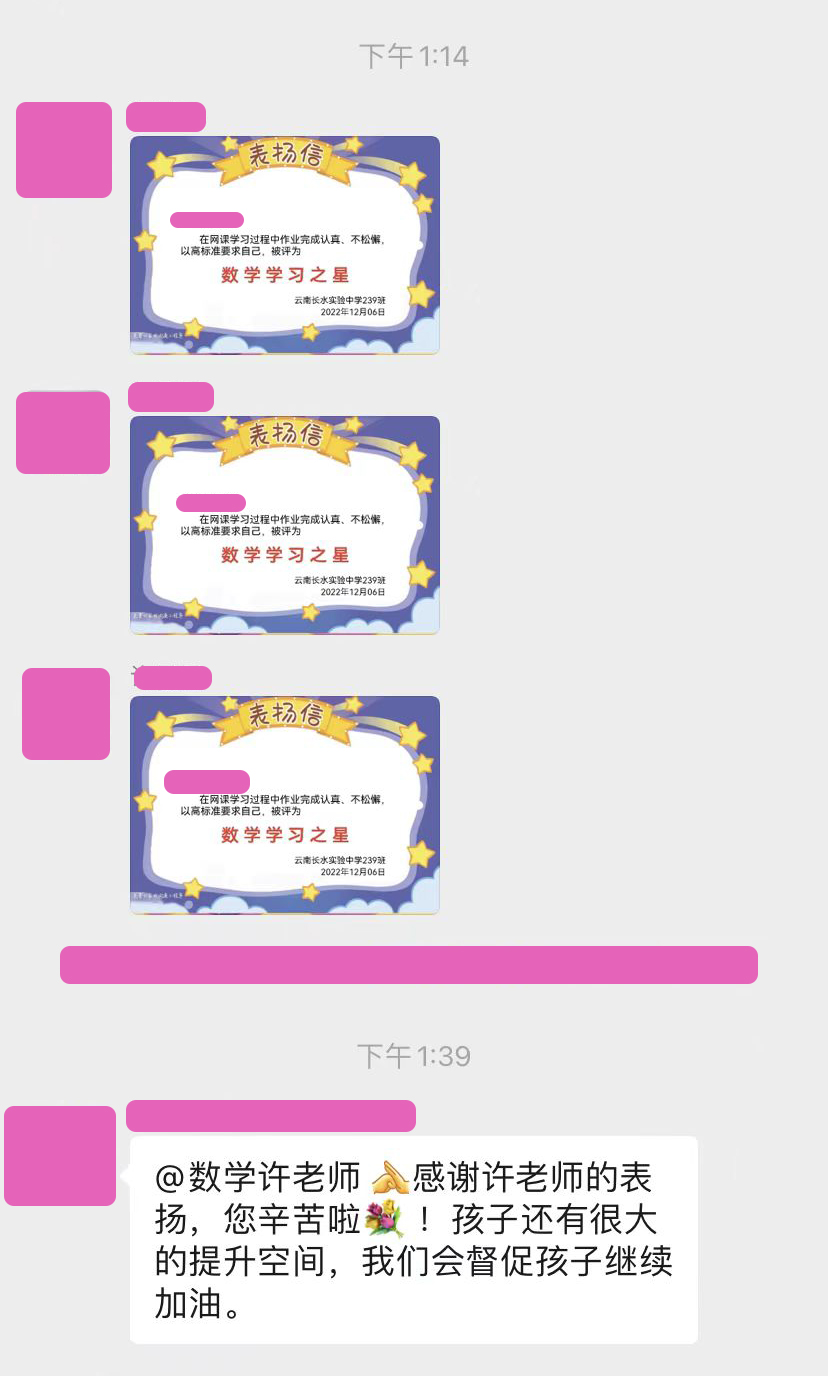
Task: Open the first 表扬信 image after 下午1:14
Action: (x=285, y=245)
